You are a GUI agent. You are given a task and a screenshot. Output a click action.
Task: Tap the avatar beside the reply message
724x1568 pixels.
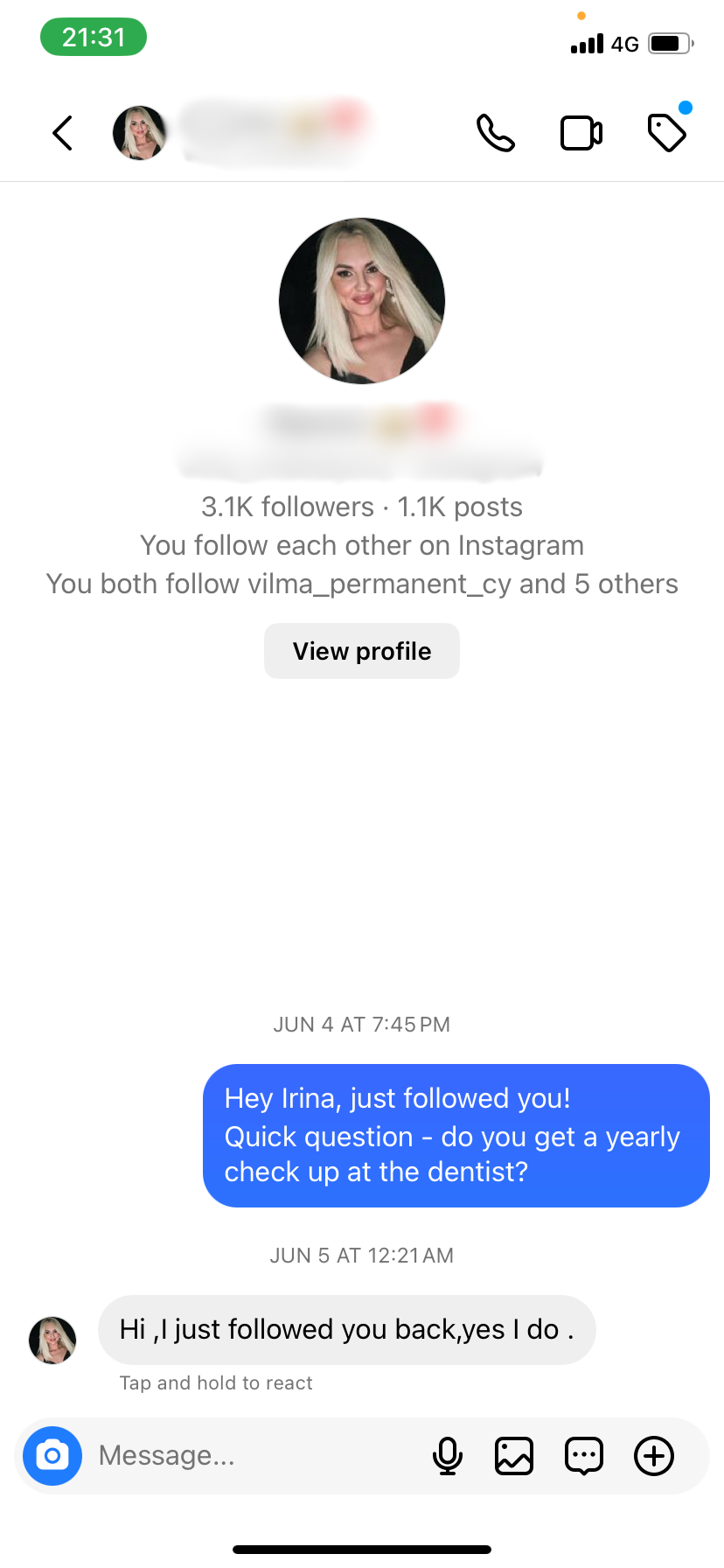click(52, 1340)
